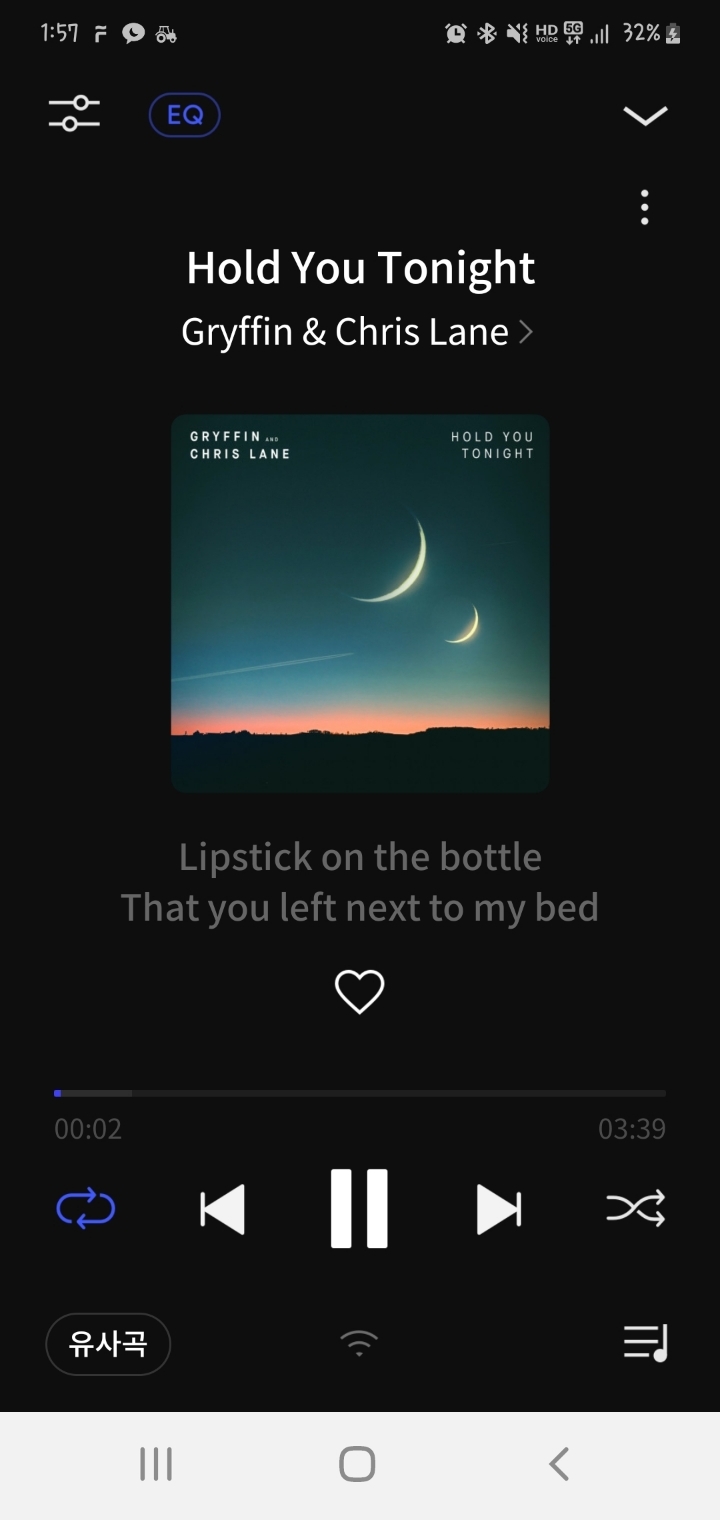Viewport: 720px width, 1520px height.
Task: Tap the Hold You Tonight album cover
Action: (x=360, y=603)
